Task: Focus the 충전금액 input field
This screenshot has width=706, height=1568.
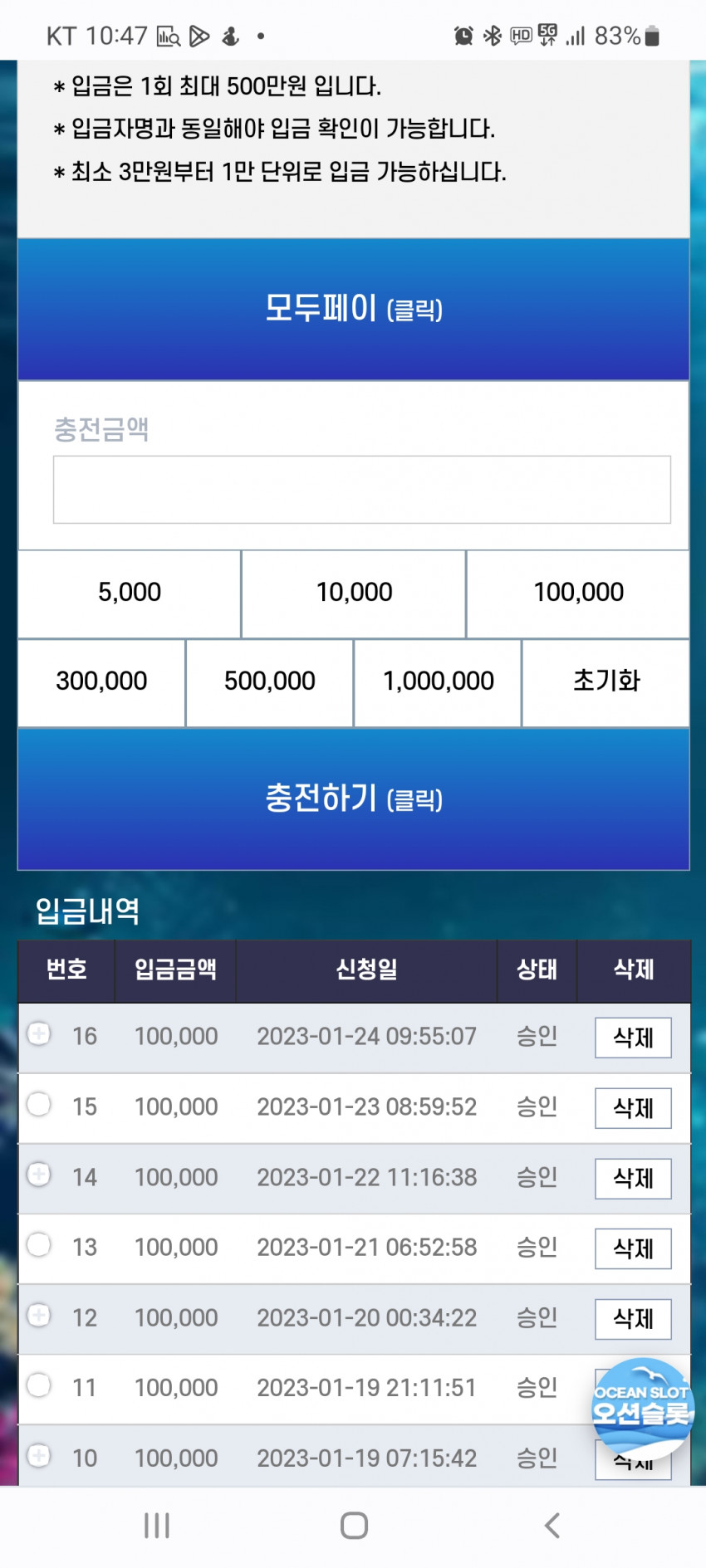Action: click(362, 490)
